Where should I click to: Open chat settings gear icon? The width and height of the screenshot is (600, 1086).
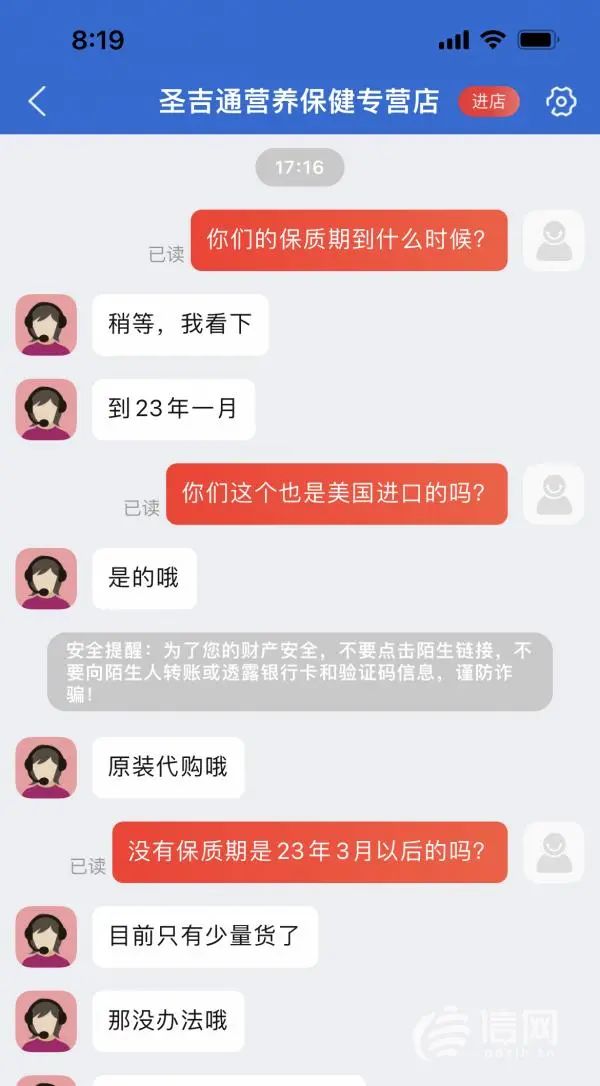pyautogui.click(x=561, y=101)
